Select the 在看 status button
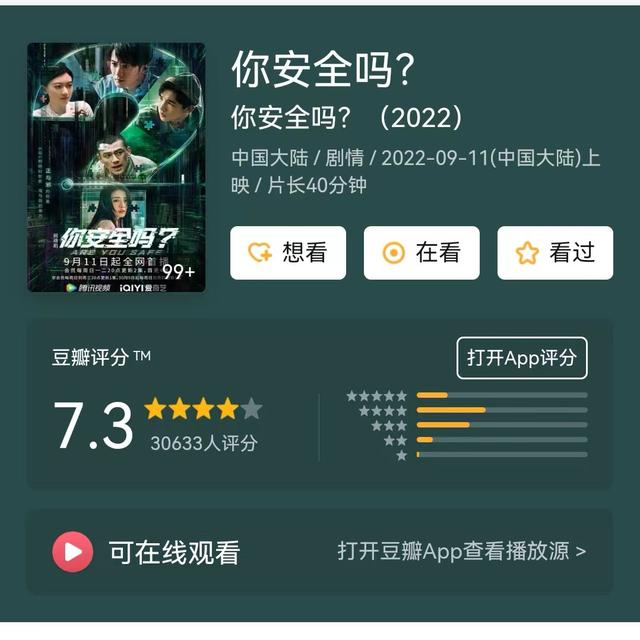The image size is (640, 640). coord(421,253)
